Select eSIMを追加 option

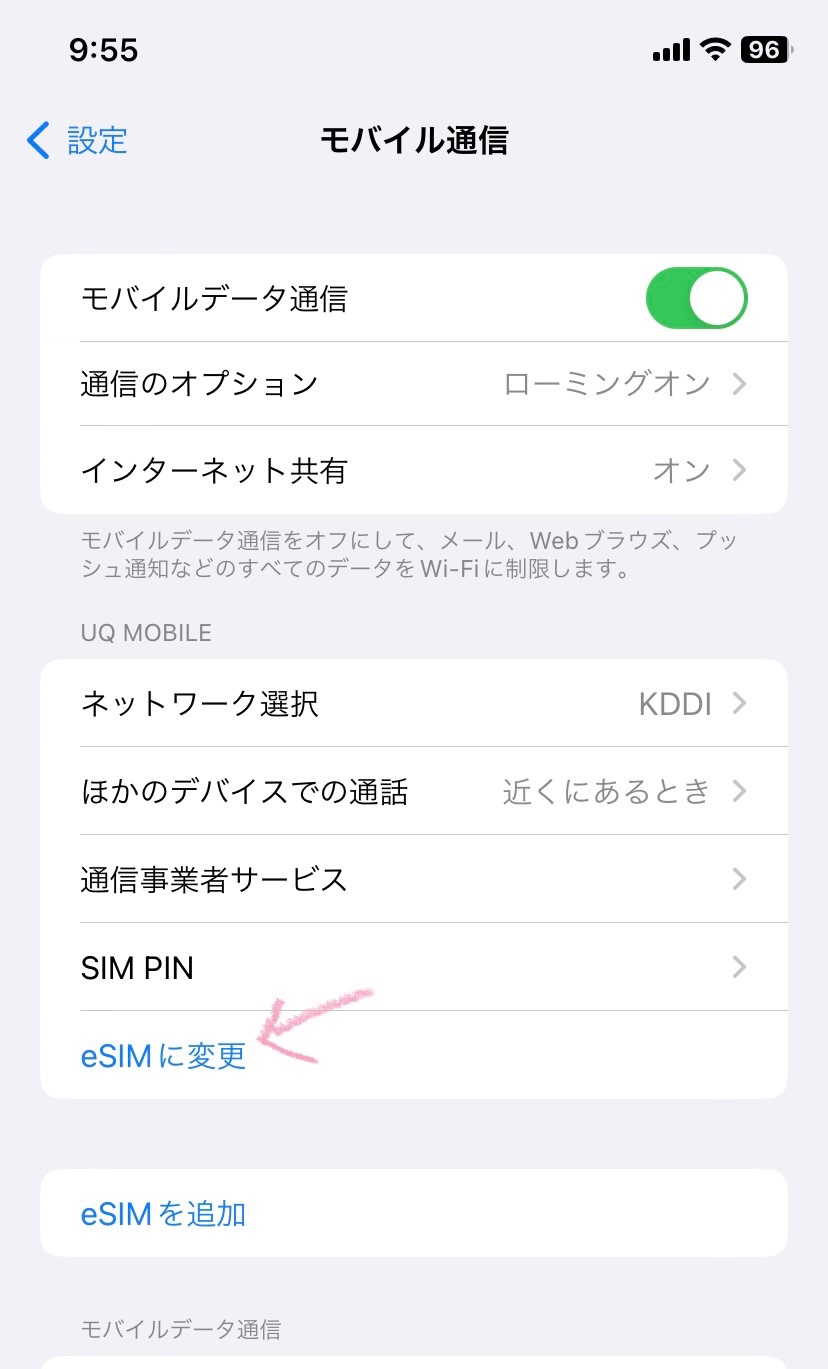click(x=164, y=1214)
